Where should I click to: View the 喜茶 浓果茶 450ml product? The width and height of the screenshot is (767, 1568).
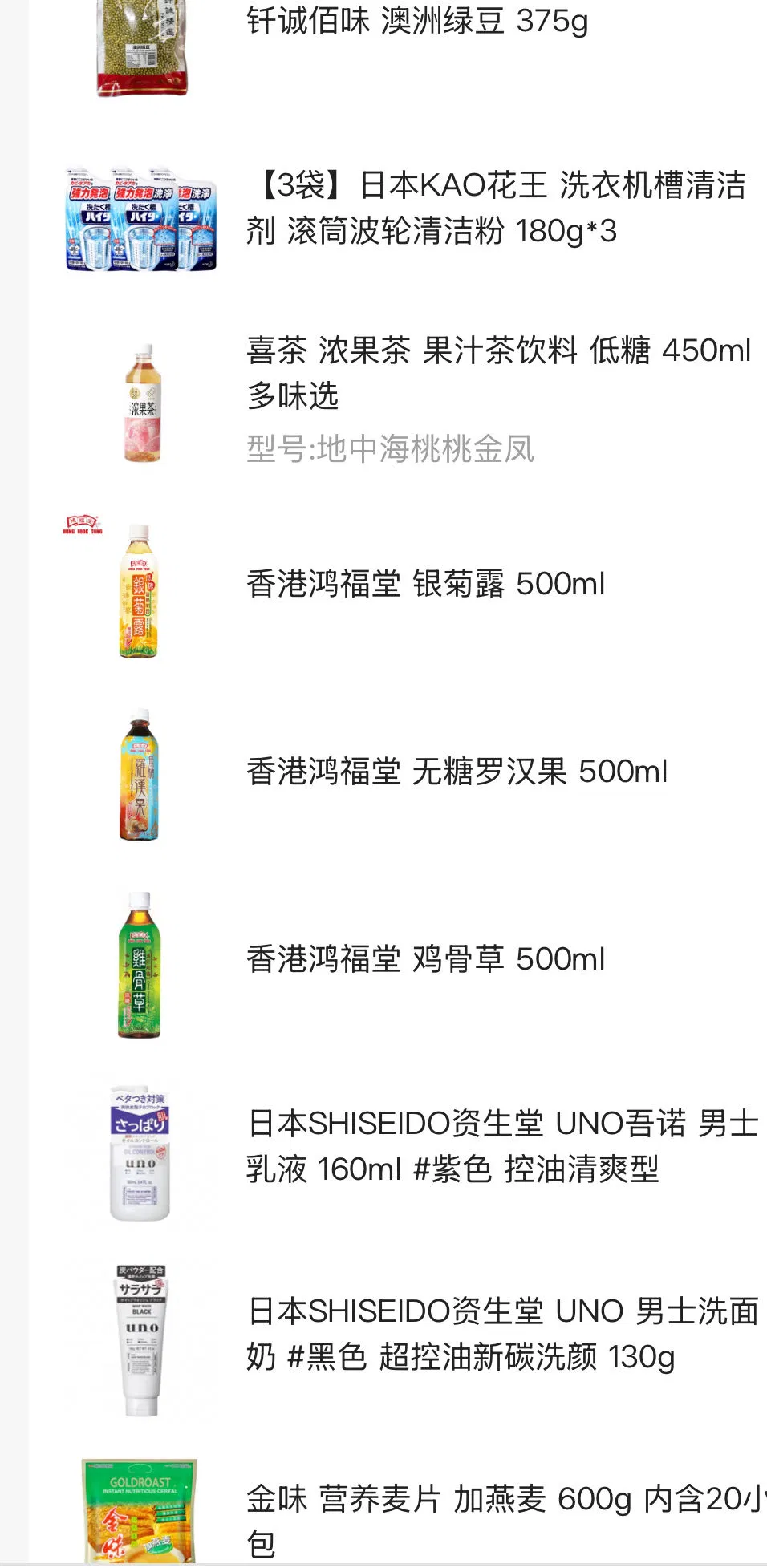(x=497, y=373)
